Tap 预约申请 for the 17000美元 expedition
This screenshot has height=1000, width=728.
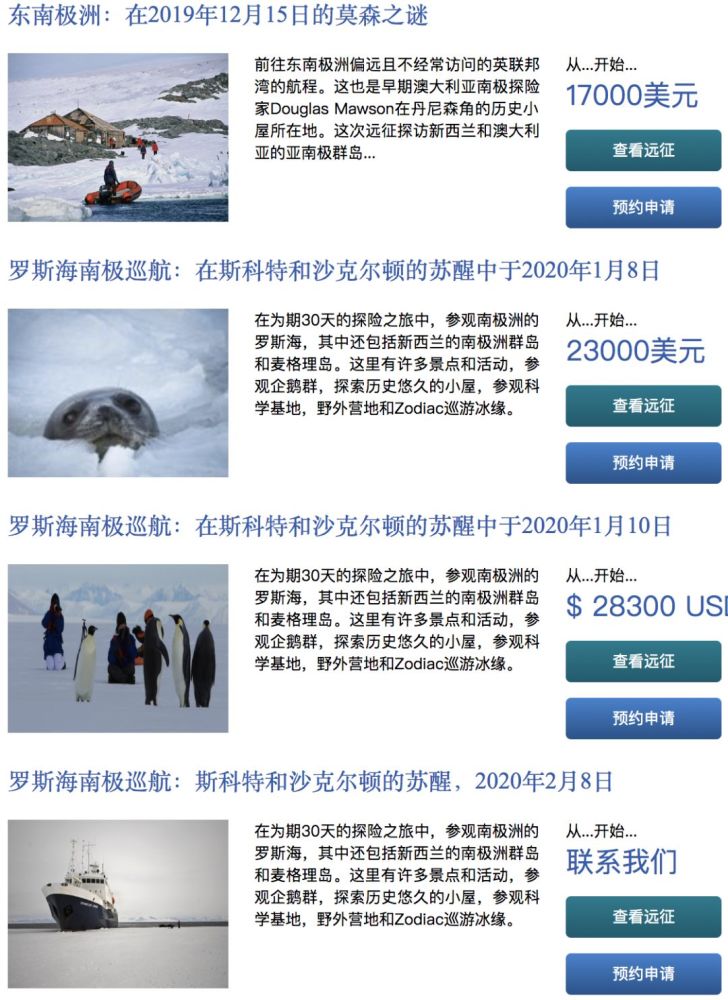(643, 207)
